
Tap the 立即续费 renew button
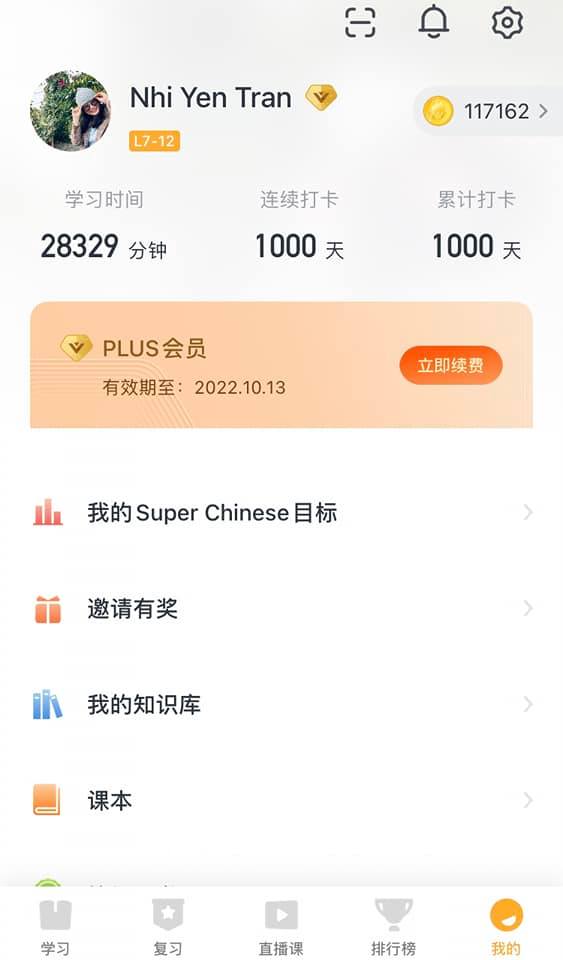[451, 366]
